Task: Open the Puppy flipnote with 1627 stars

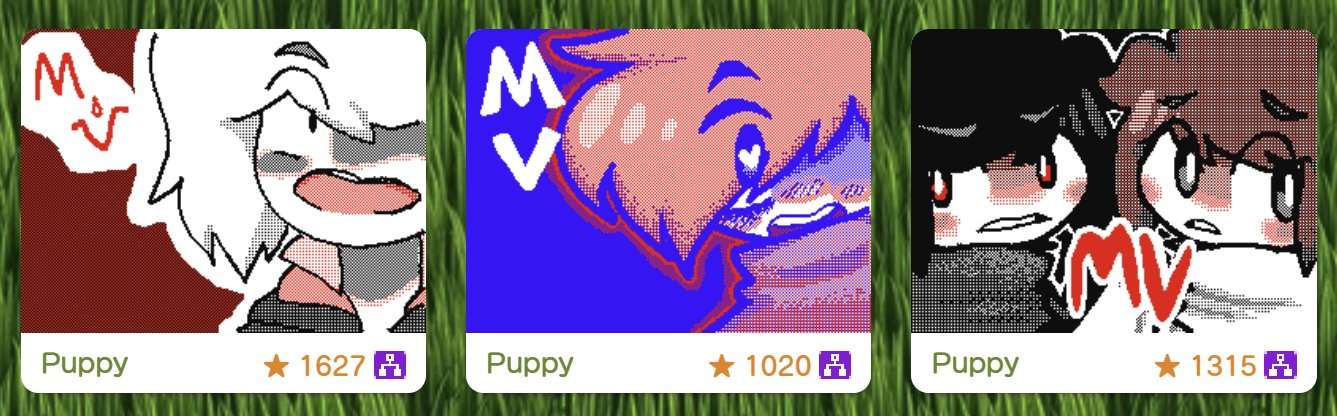Action: click(x=223, y=181)
